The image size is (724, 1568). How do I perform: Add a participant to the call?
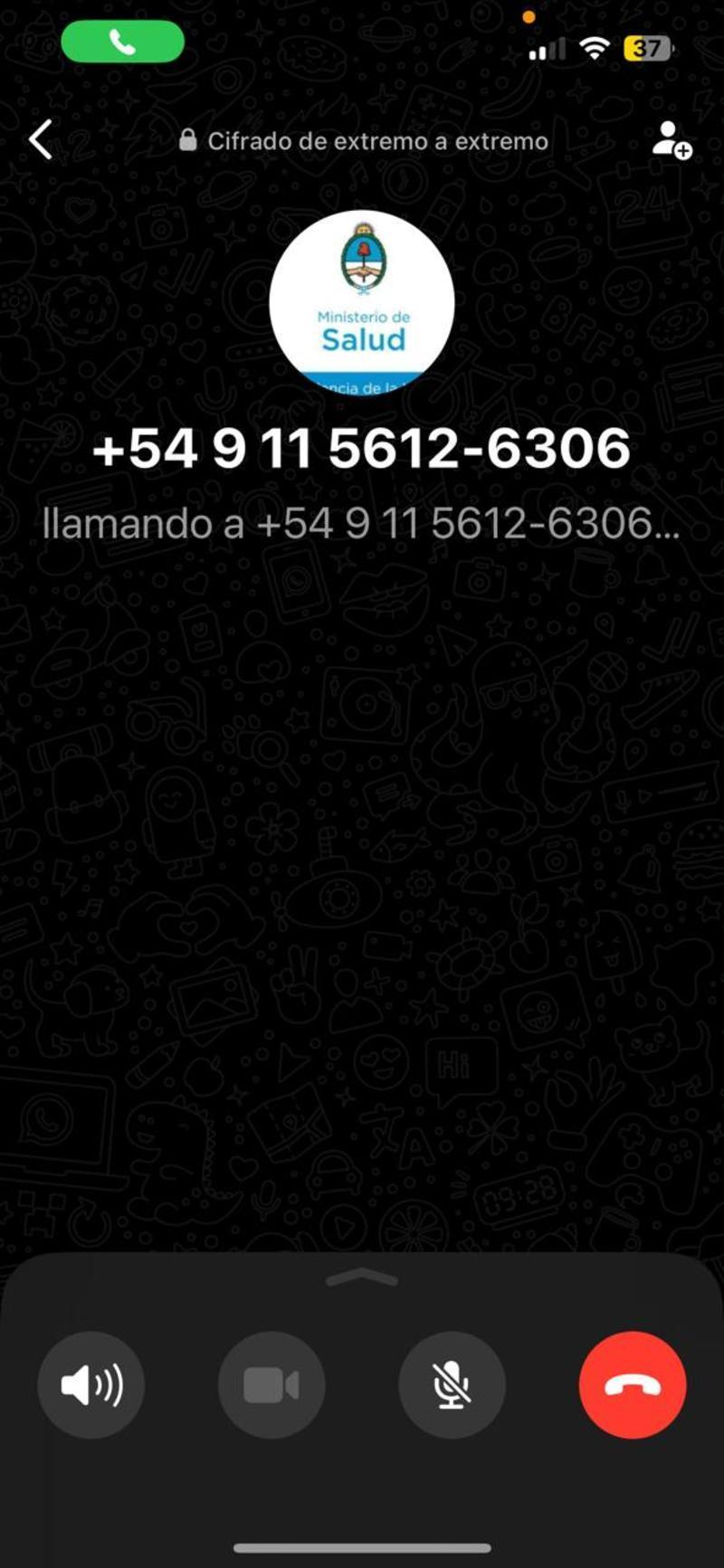pos(672,140)
